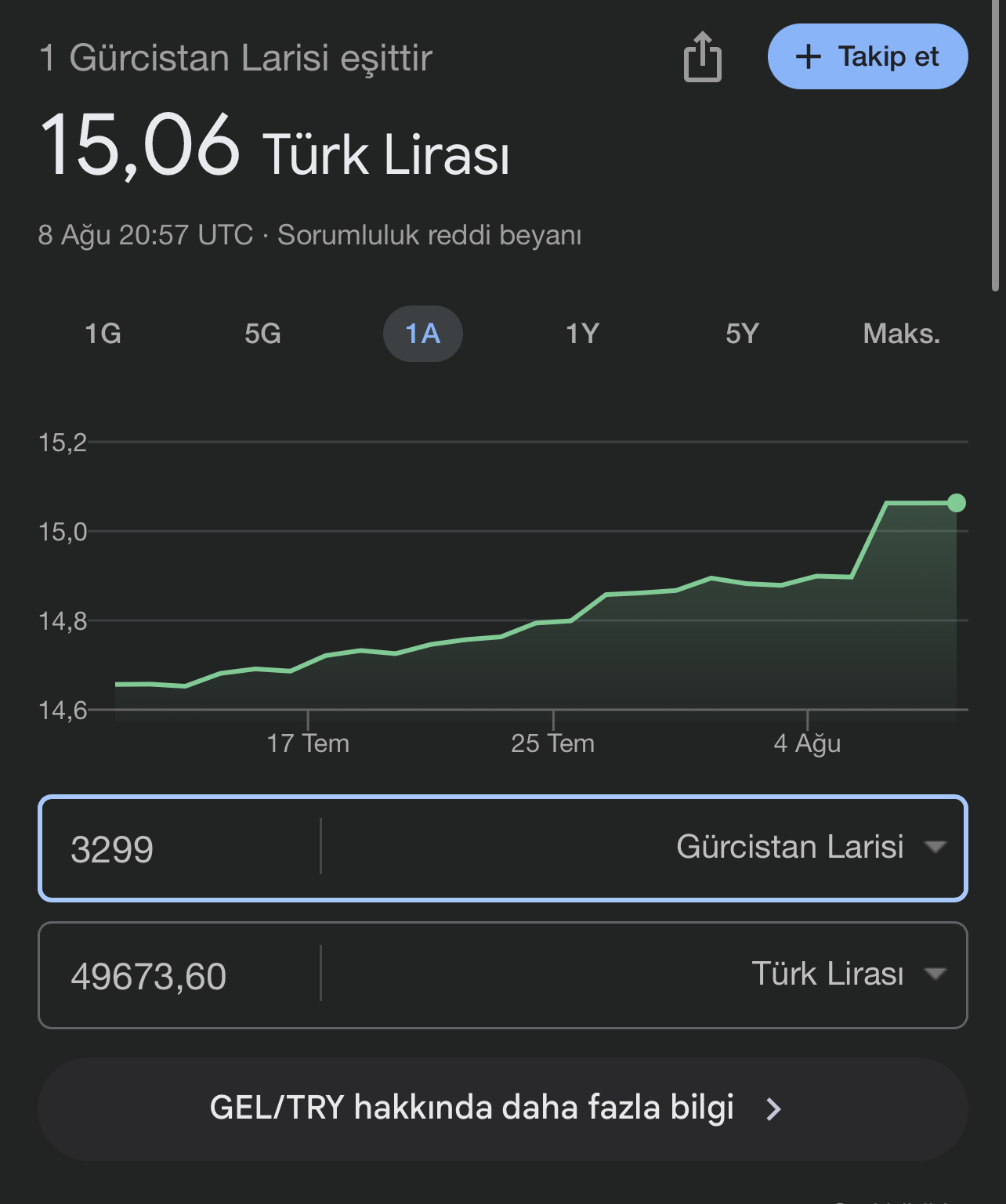
Task: Show the 1Y chart range
Action: (582, 334)
